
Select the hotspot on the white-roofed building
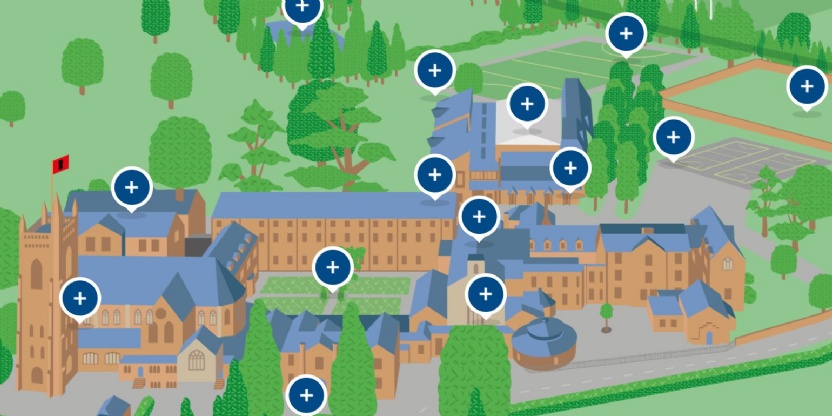click(x=527, y=102)
